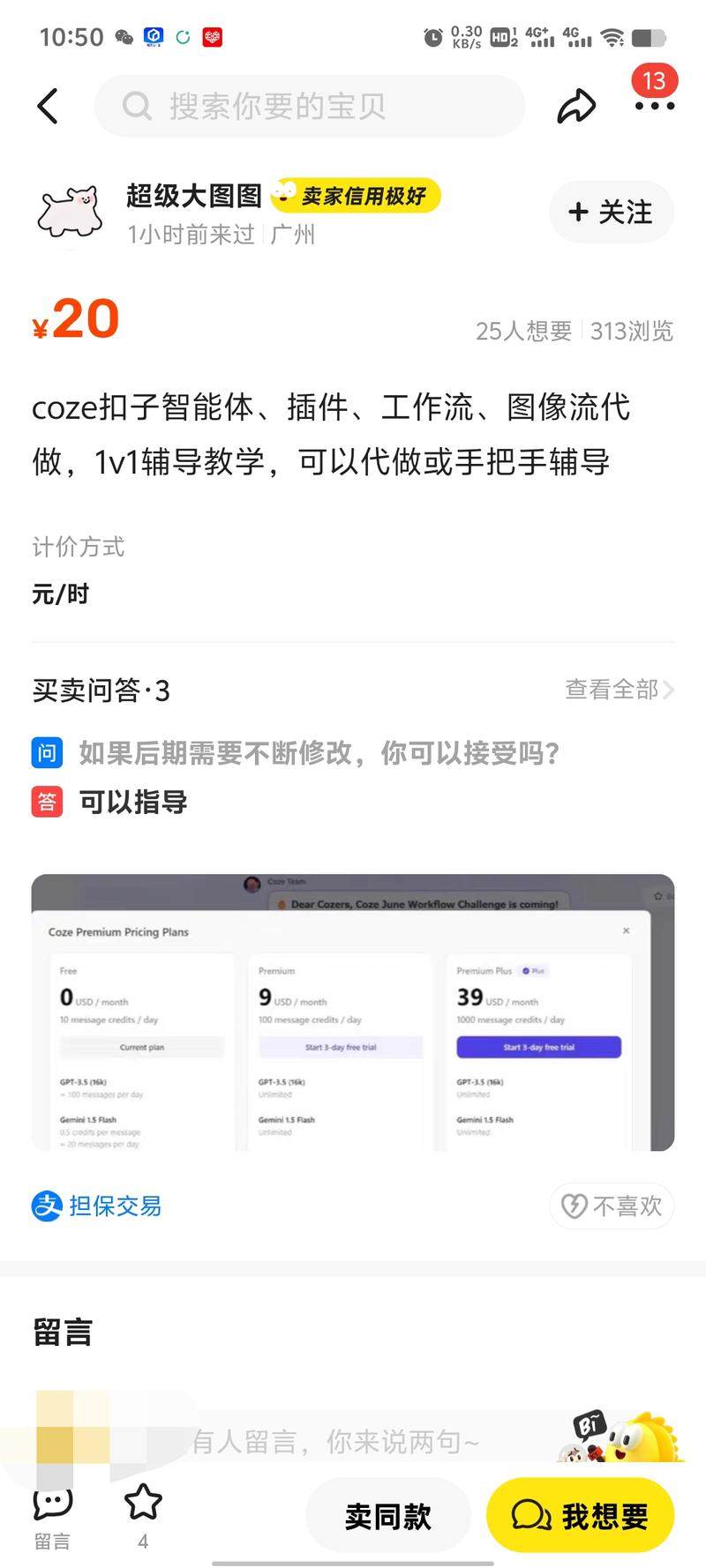The width and height of the screenshot is (706, 1568).
Task: Open seller 超级大图图's profile
Action: coord(194,196)
